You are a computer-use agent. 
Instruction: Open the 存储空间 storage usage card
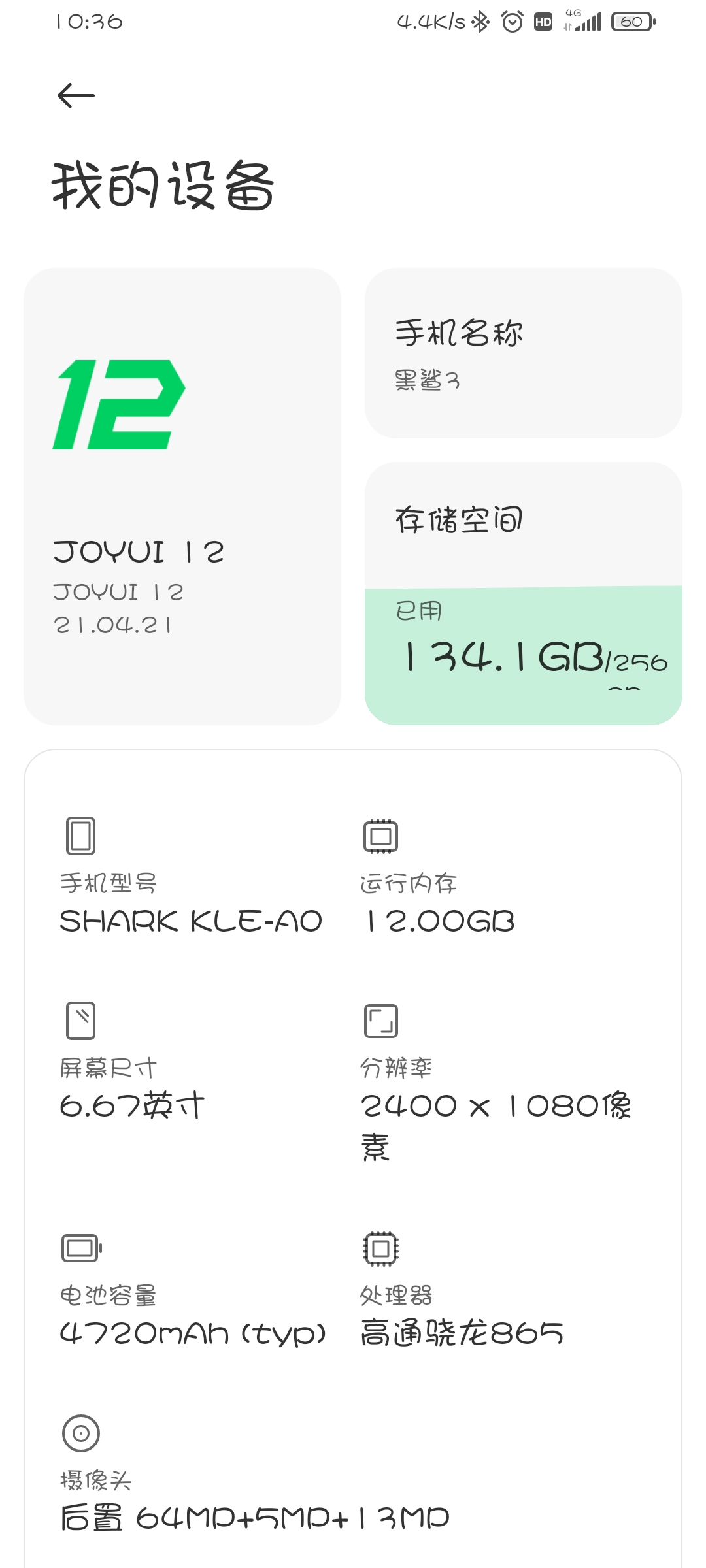pos(523,593)
